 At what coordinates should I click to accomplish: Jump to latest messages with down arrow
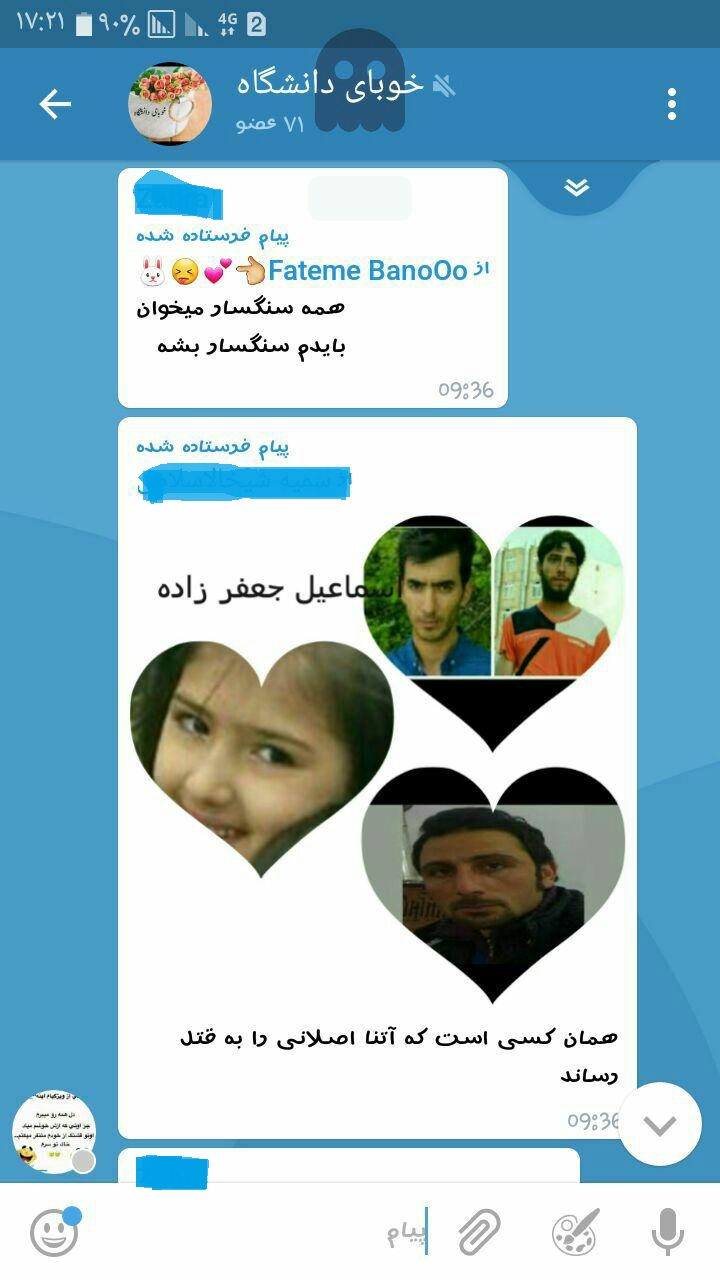tap(660, 1124)
